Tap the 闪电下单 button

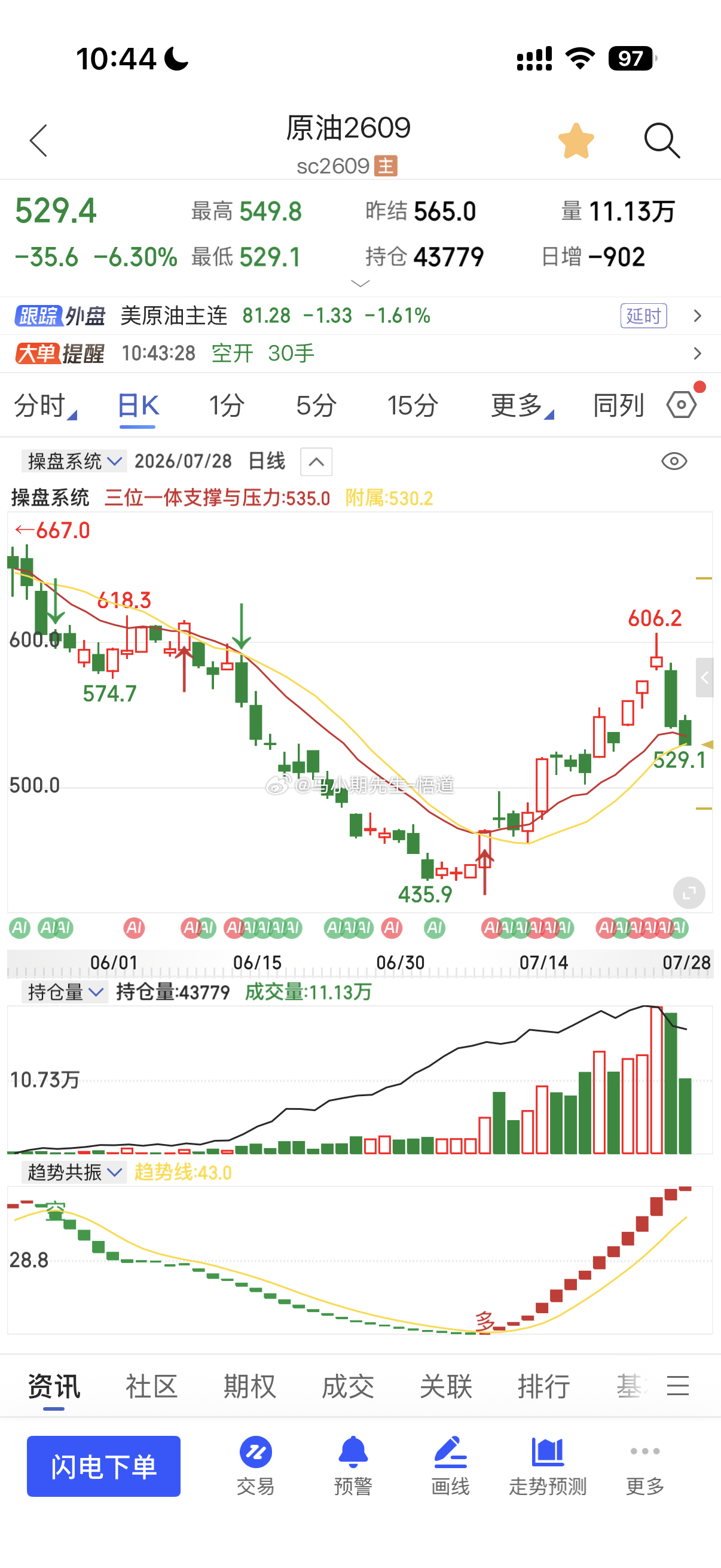pos(103,1466)
